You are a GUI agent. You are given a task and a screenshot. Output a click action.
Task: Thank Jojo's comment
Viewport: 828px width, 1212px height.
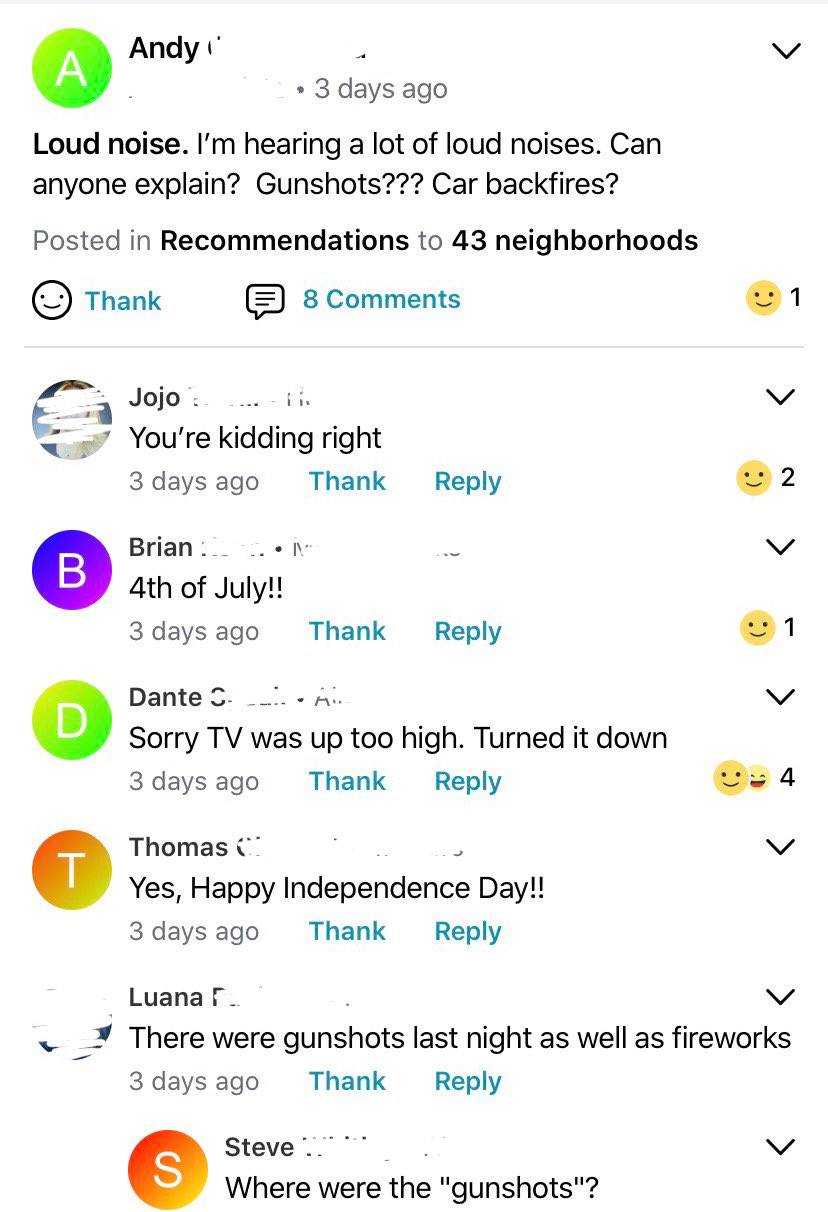click(347, 481)
